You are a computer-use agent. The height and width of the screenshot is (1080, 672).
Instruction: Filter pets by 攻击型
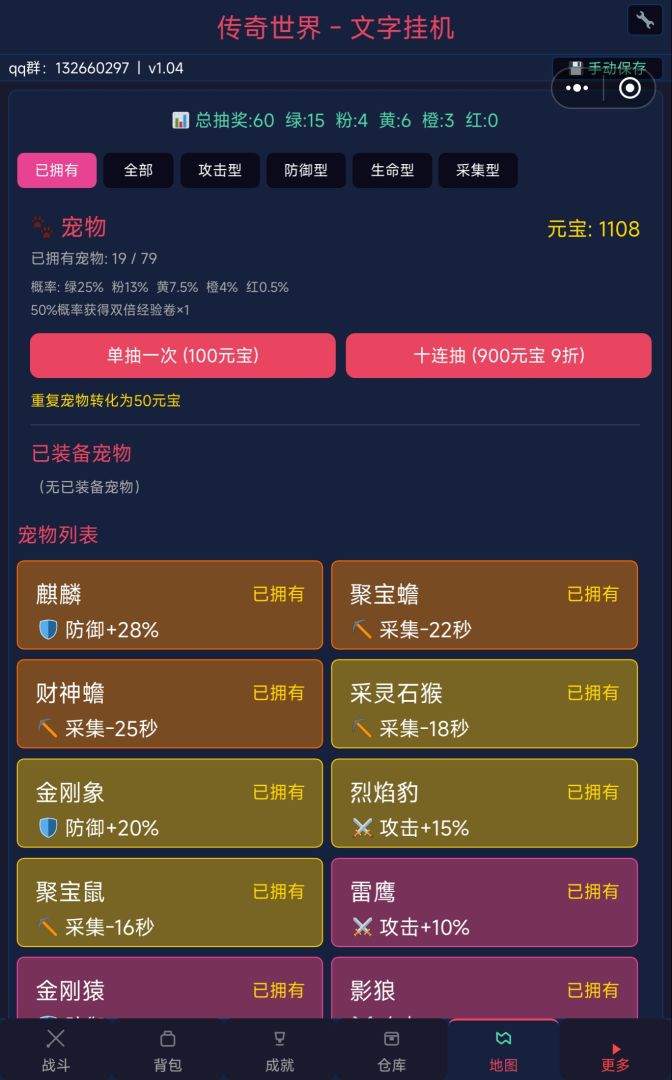pos(220,170)
